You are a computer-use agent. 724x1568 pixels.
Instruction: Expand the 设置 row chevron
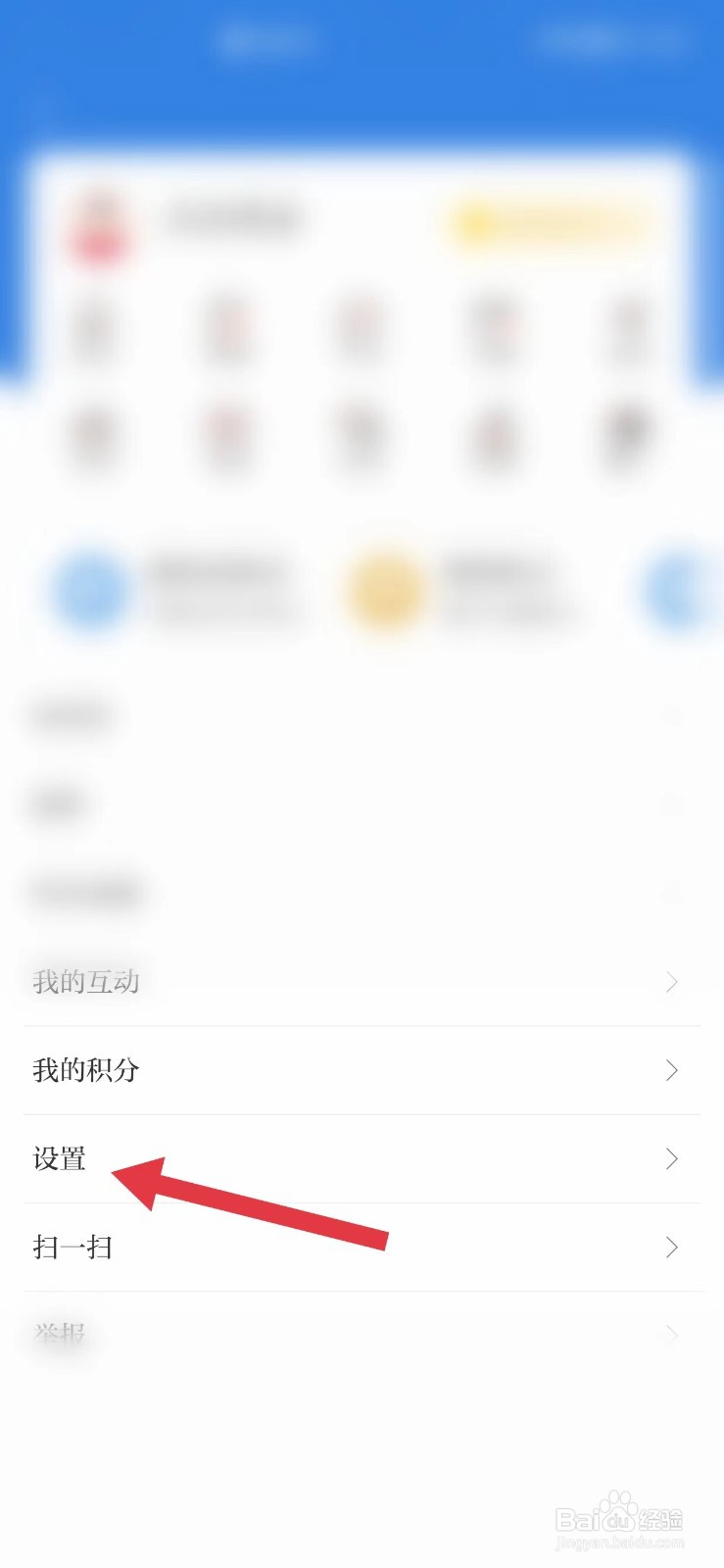pos(671,1158)
